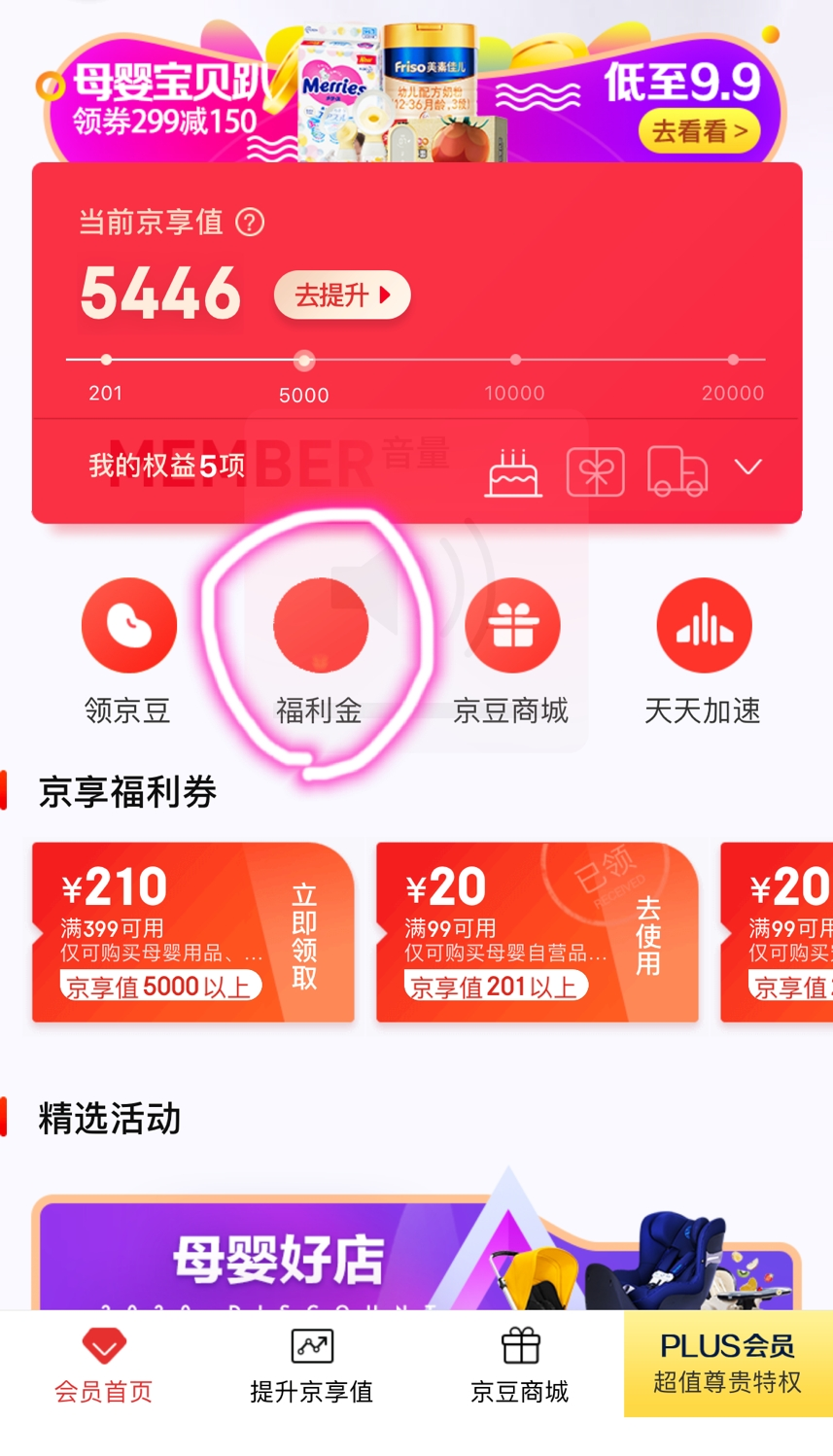Open the 京享值 help question mark

[250, 223]
